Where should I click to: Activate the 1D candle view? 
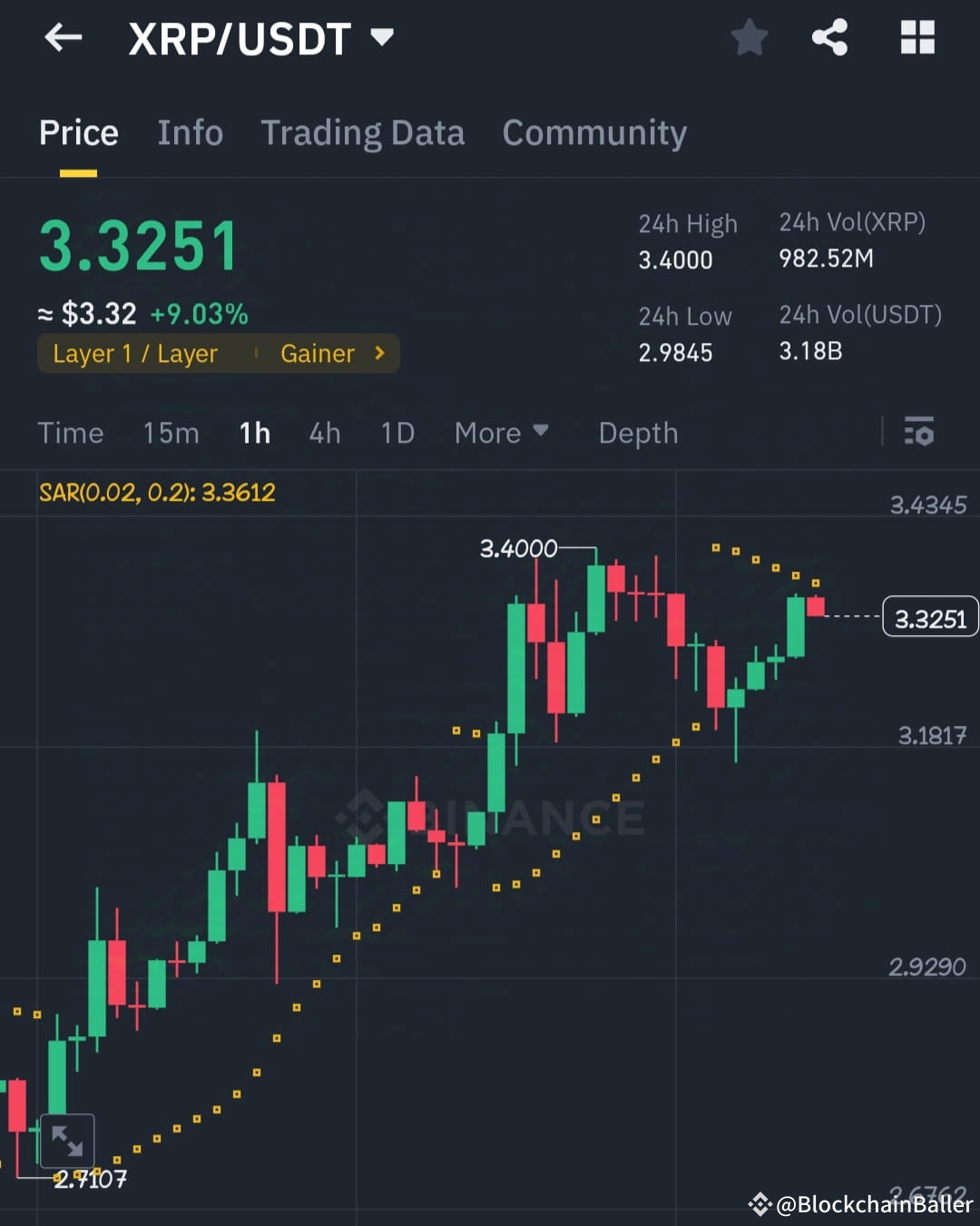click(397, 433)
